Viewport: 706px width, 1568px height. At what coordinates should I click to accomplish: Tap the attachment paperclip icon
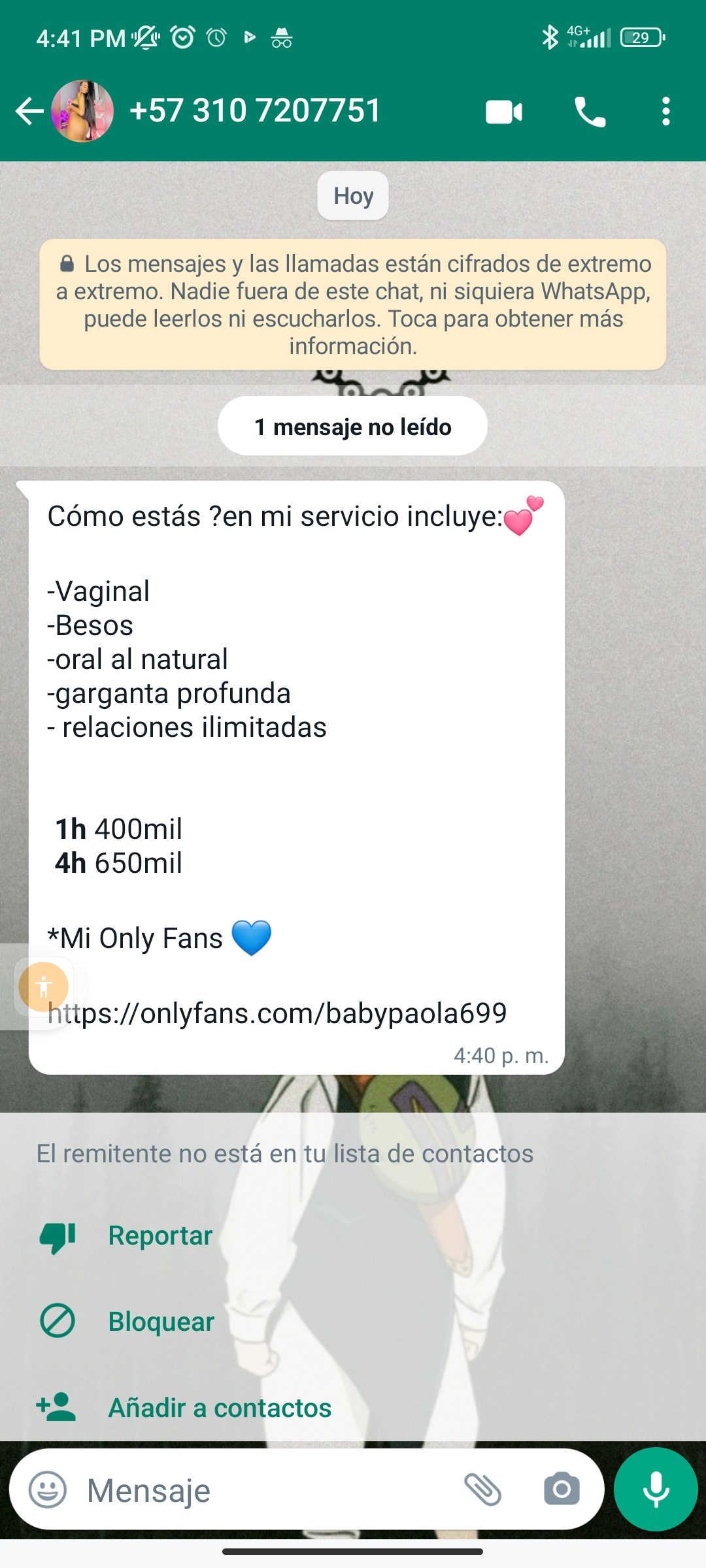[482, 1490]
